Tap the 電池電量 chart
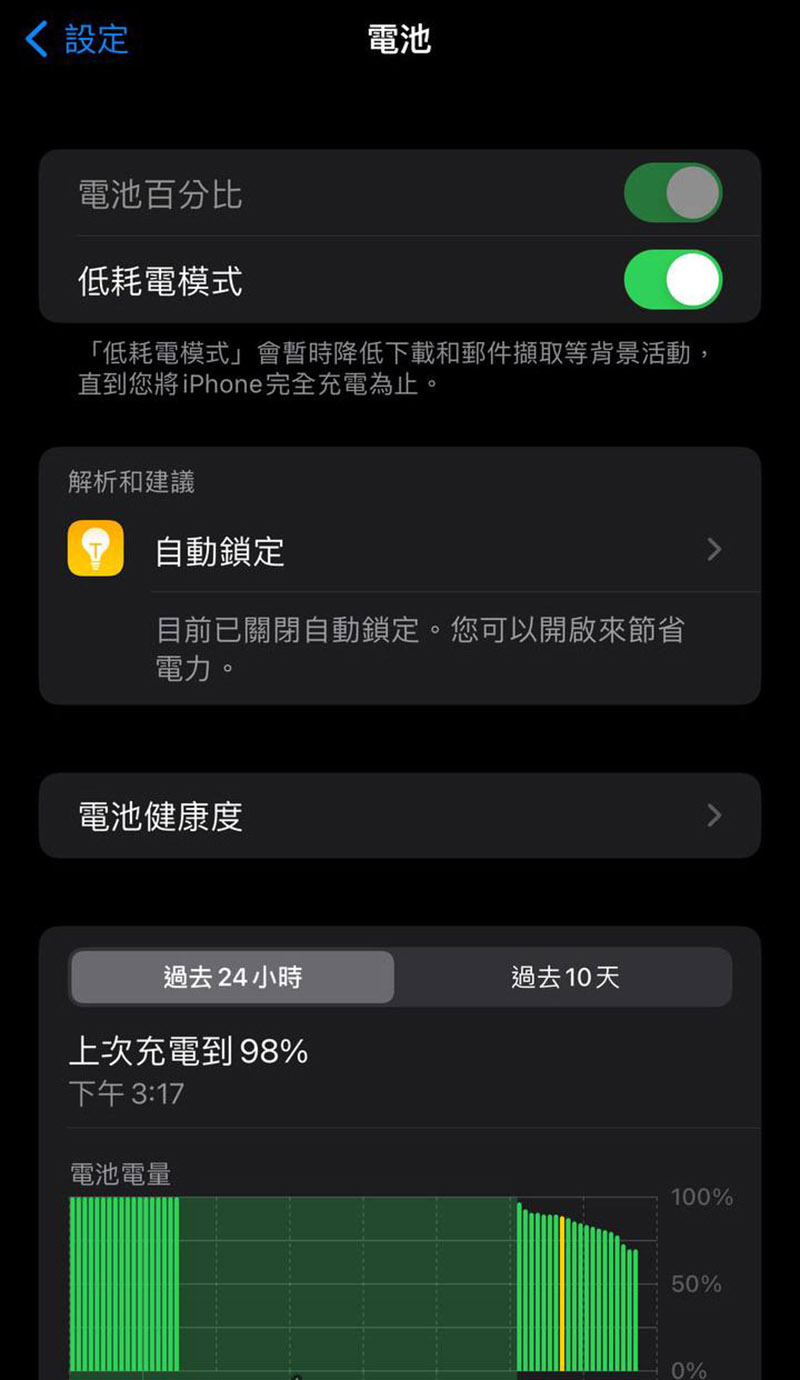Viewport: 800px width, 1380px height. point(360,1285)
